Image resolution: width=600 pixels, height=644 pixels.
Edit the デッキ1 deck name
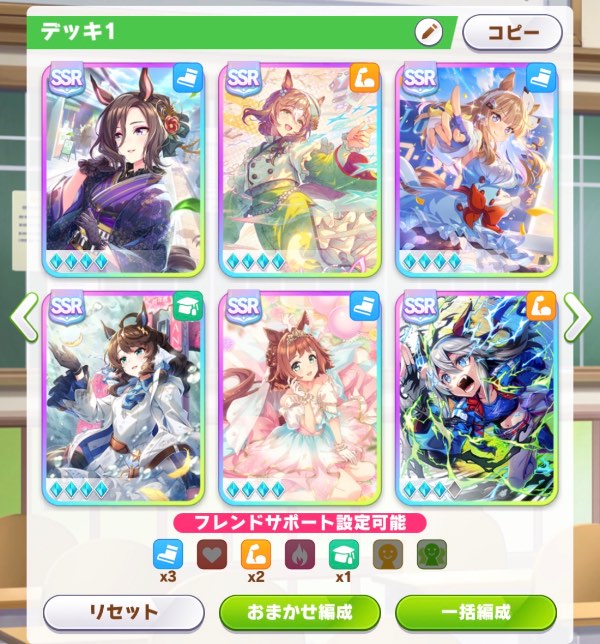[429, 31]
